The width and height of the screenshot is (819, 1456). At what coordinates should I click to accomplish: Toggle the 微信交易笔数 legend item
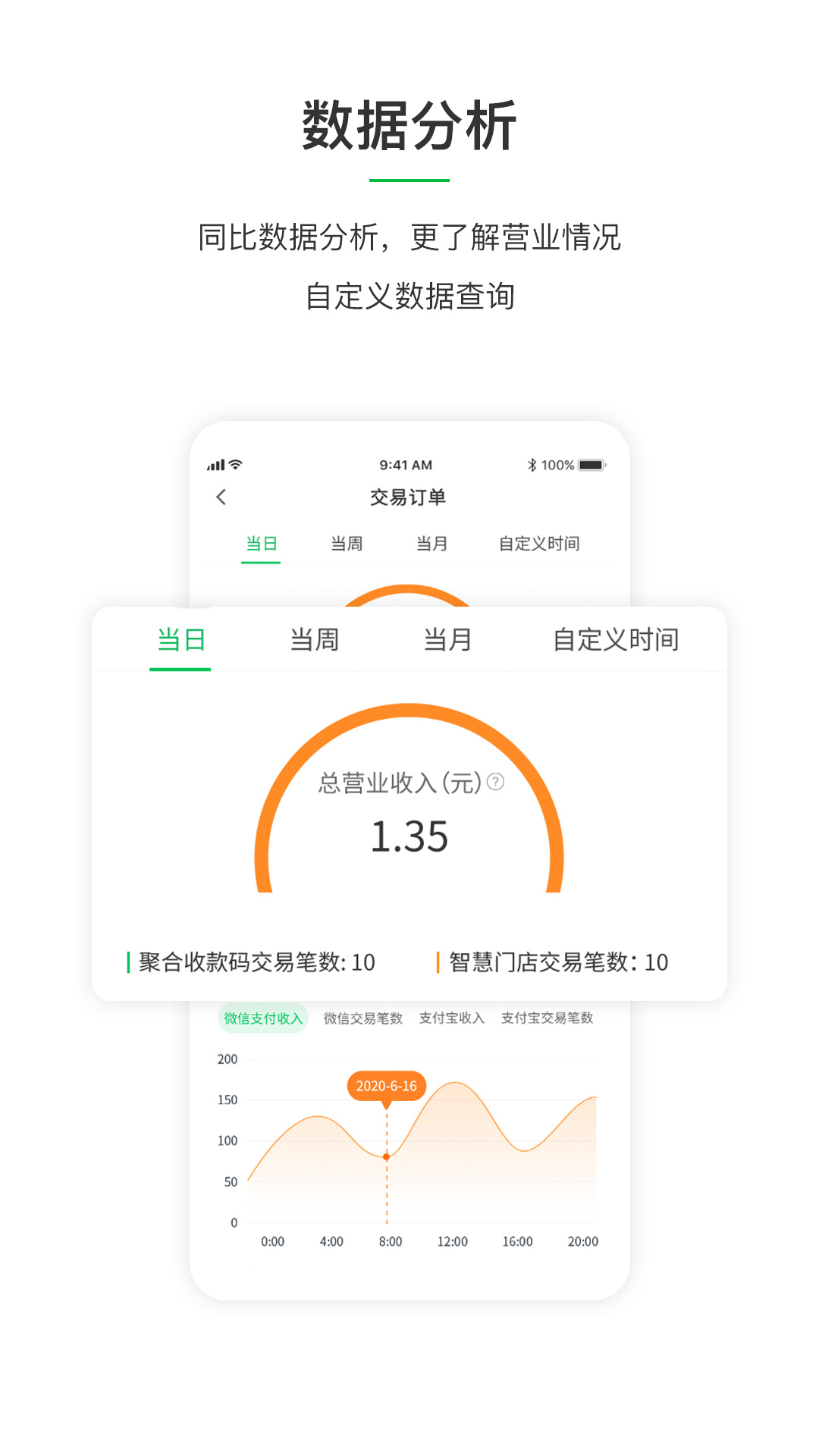362,1018
